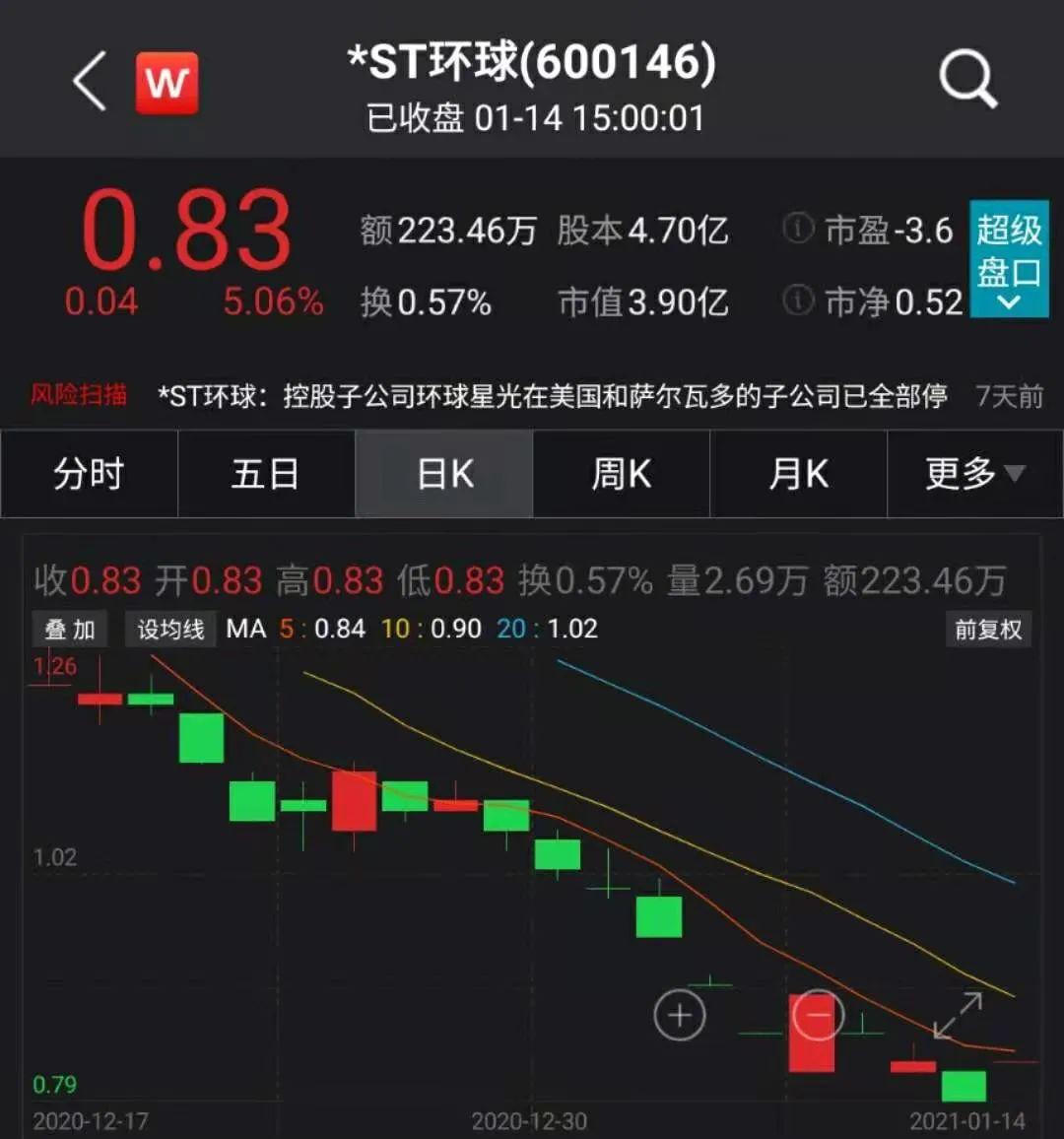This screenshot has height=1139, width=1064.
Task: Switch to the 月K chart tab
Action: point(798,474)
